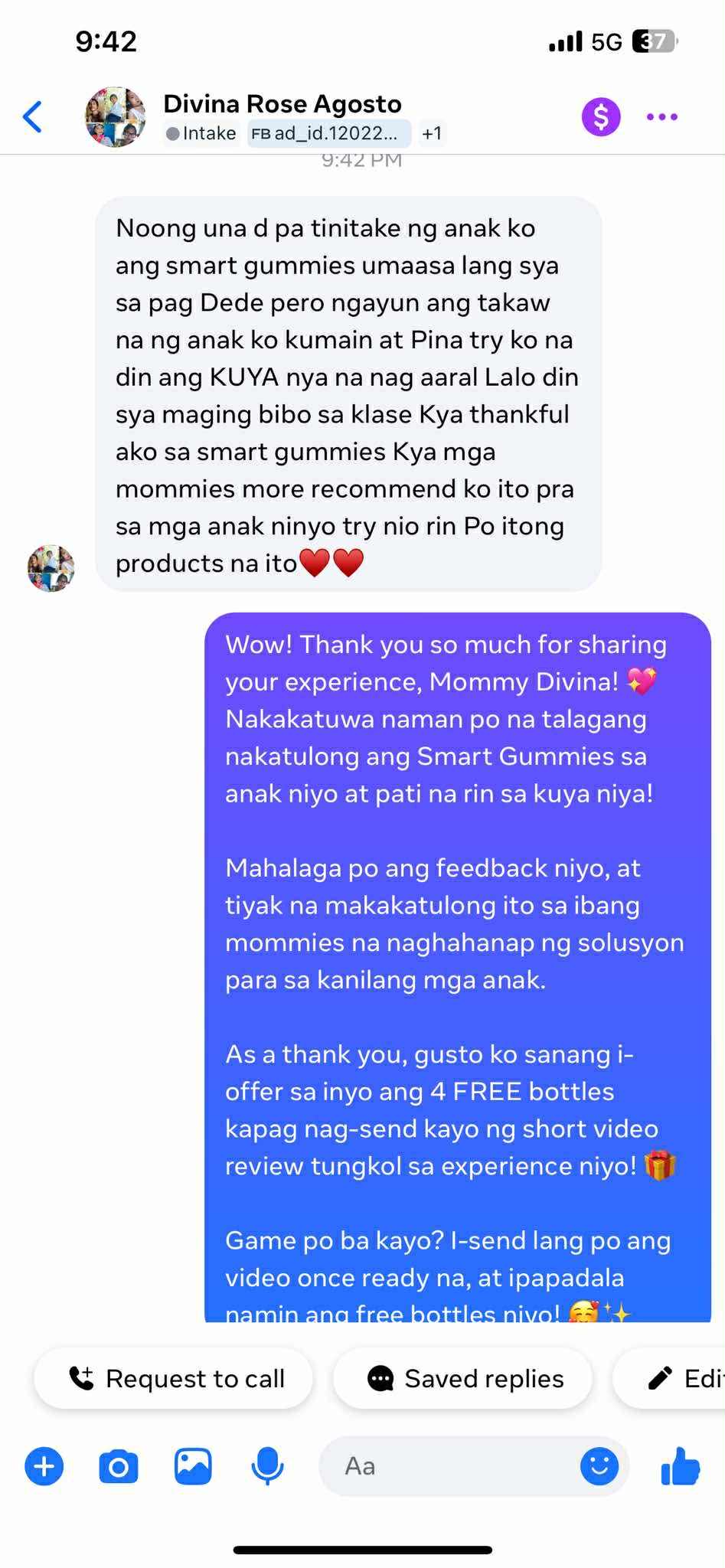Screen dimensions: 725x1568
Task: Show the +1 additional labels
Action: point(432,133)
